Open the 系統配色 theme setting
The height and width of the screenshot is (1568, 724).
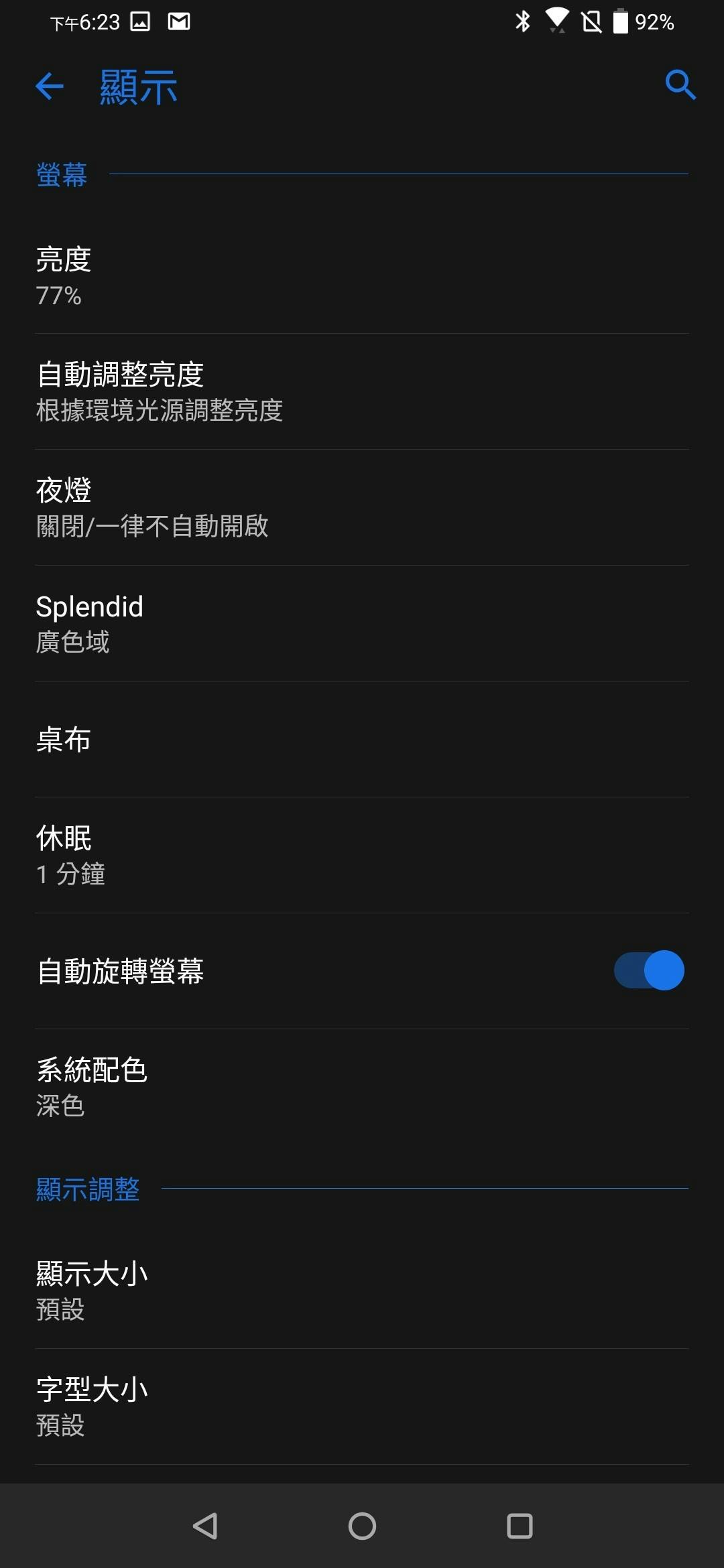click(362, 1086)
